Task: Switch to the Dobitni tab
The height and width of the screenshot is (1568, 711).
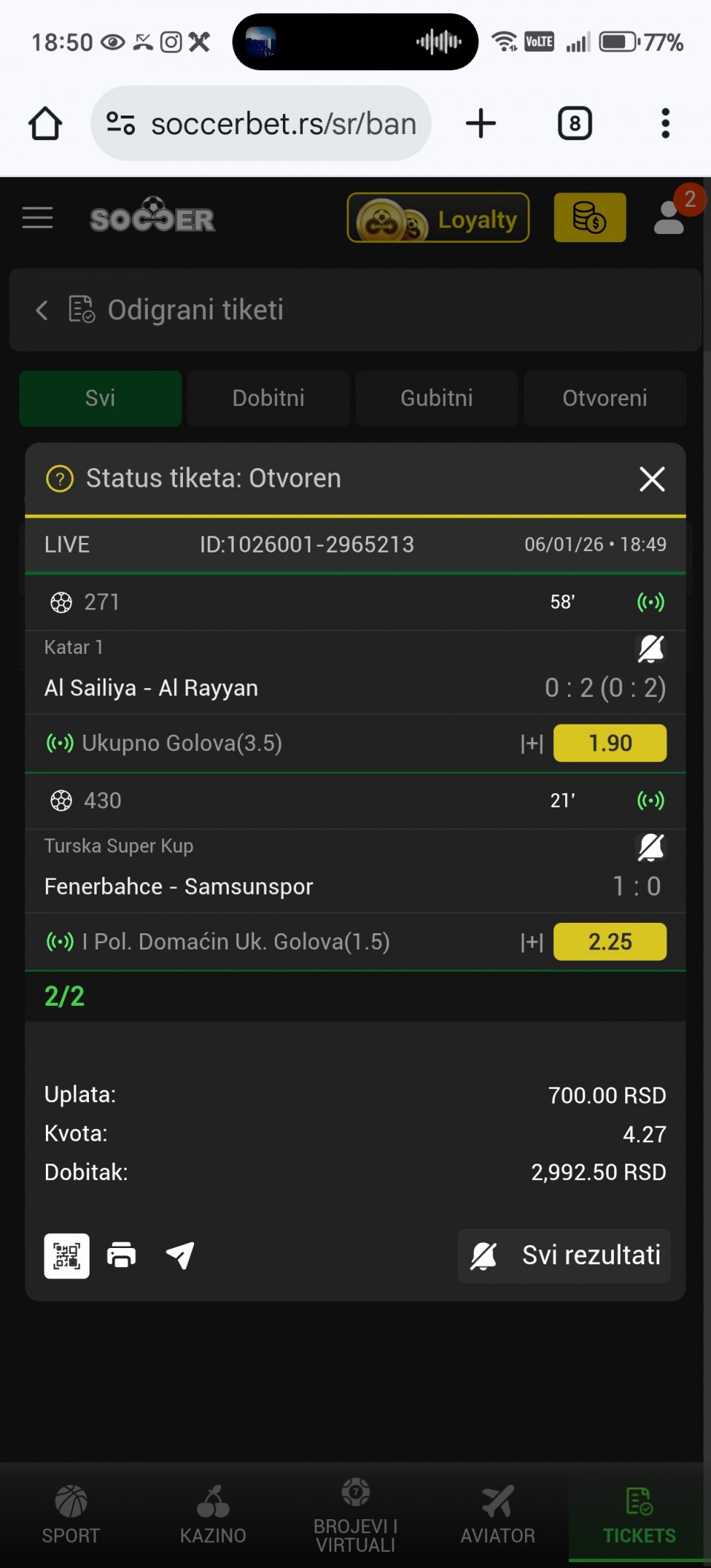Action: tap(268, 398)
